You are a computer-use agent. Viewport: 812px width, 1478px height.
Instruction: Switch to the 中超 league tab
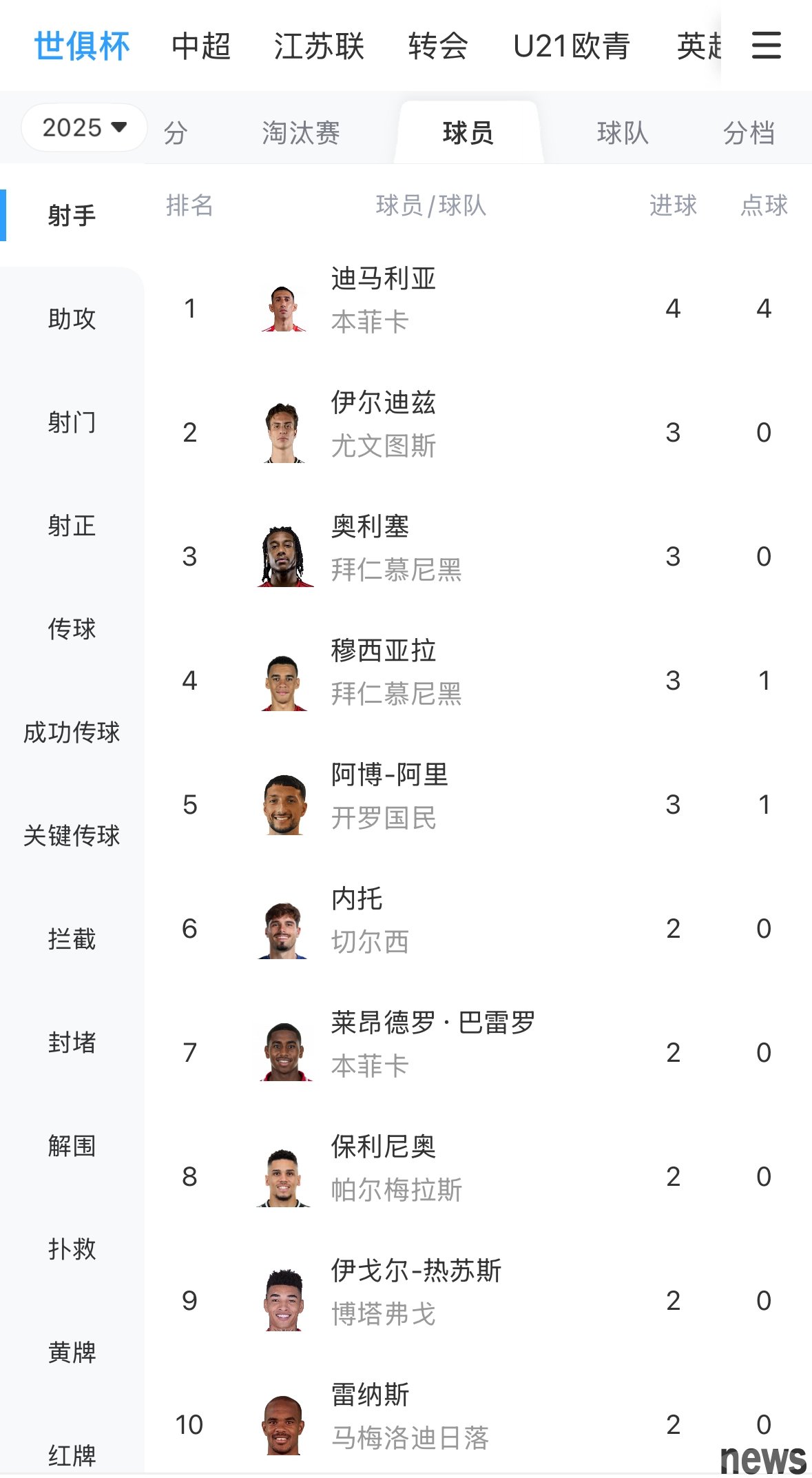(201, 46)
